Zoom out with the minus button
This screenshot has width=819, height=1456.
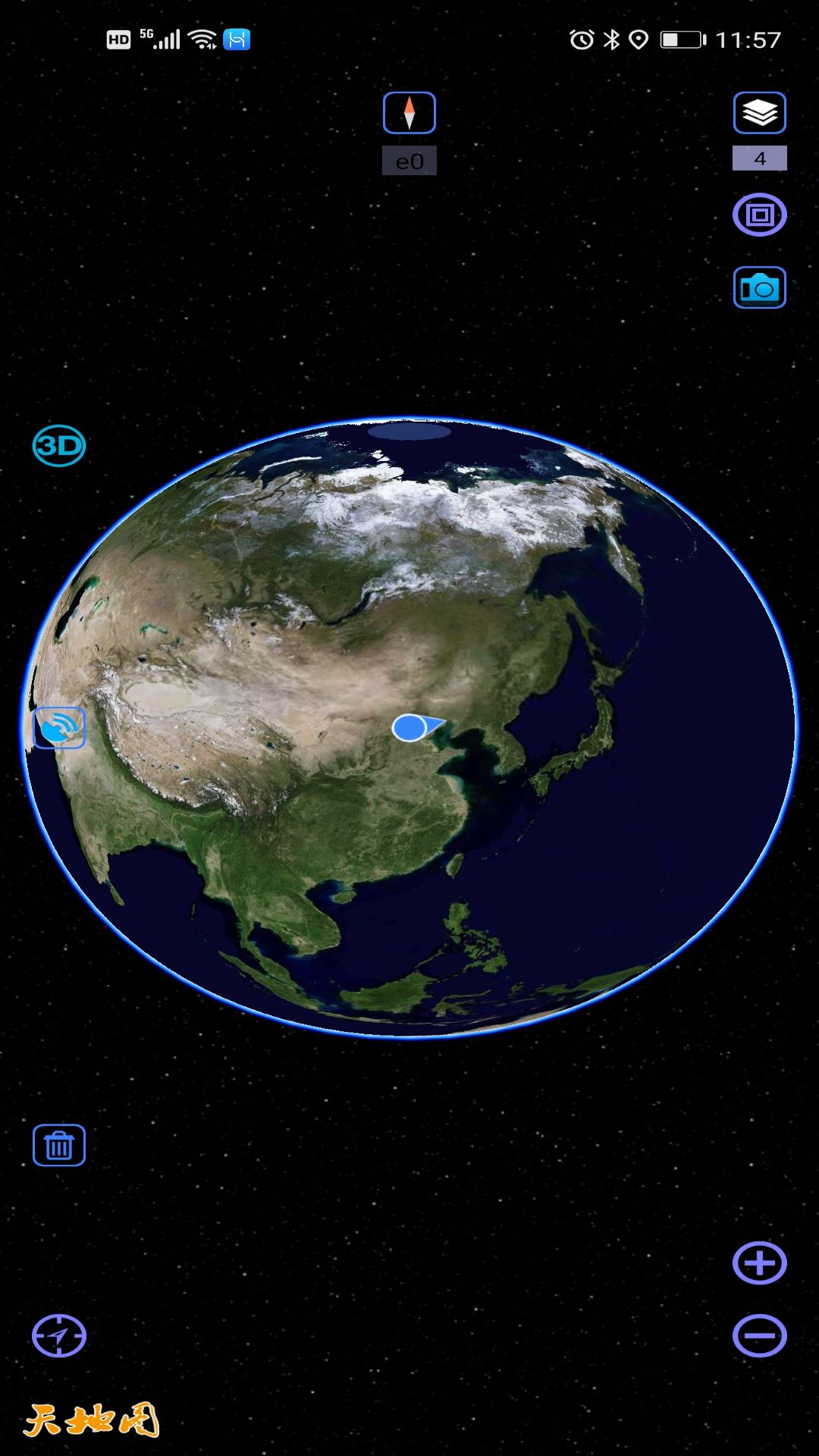(759, 1336)
